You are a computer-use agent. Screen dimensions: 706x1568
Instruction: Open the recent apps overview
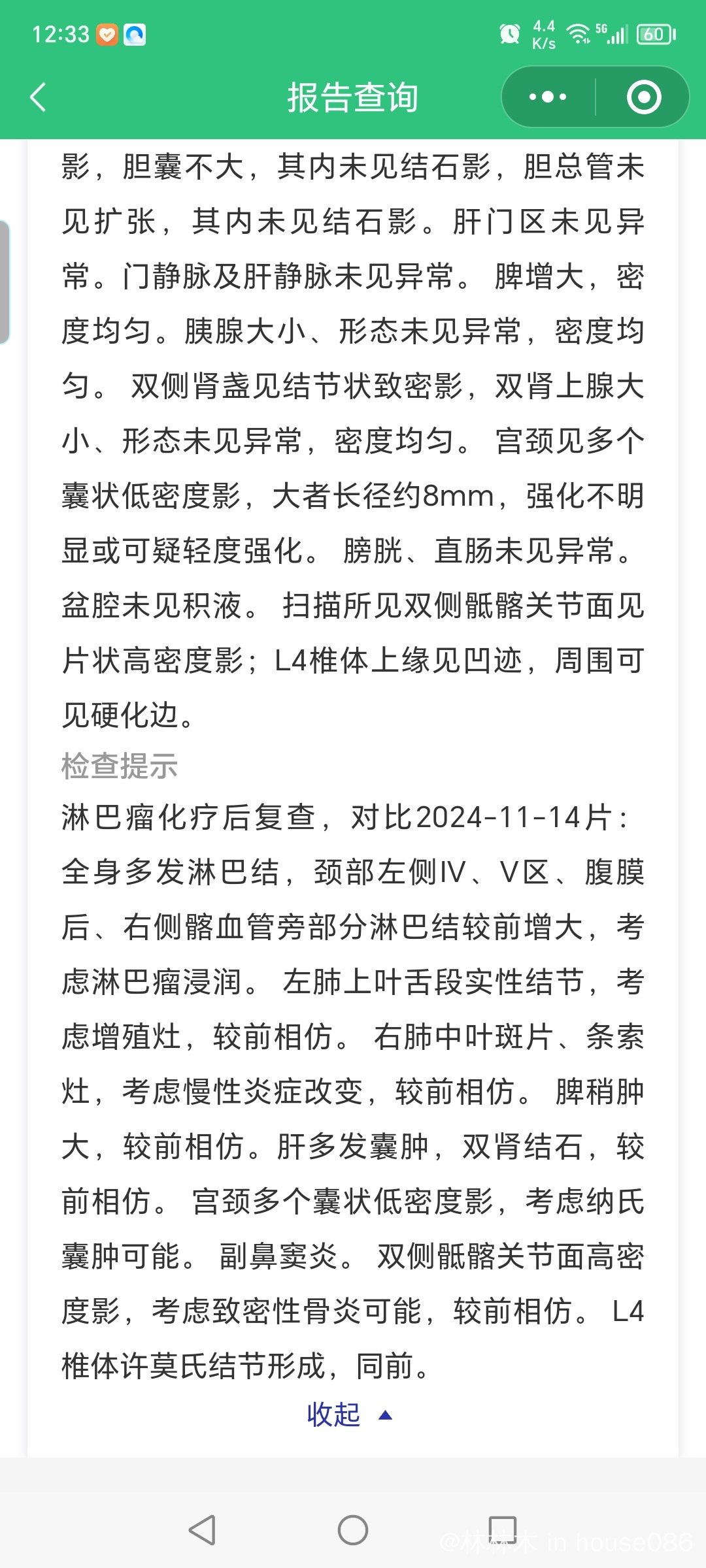pyautogui.click(x=503, y=1530)
